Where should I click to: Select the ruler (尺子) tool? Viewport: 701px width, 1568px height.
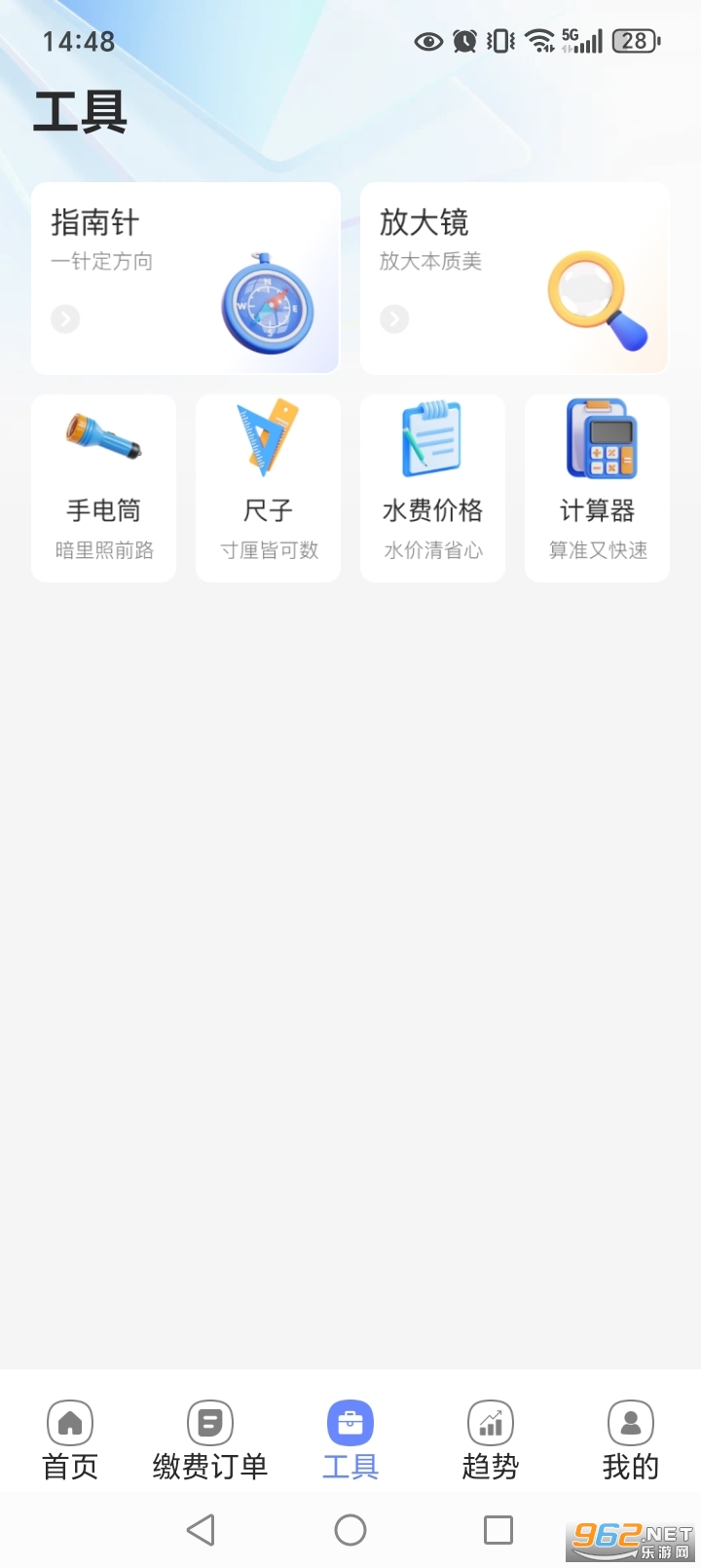(267, 487)
